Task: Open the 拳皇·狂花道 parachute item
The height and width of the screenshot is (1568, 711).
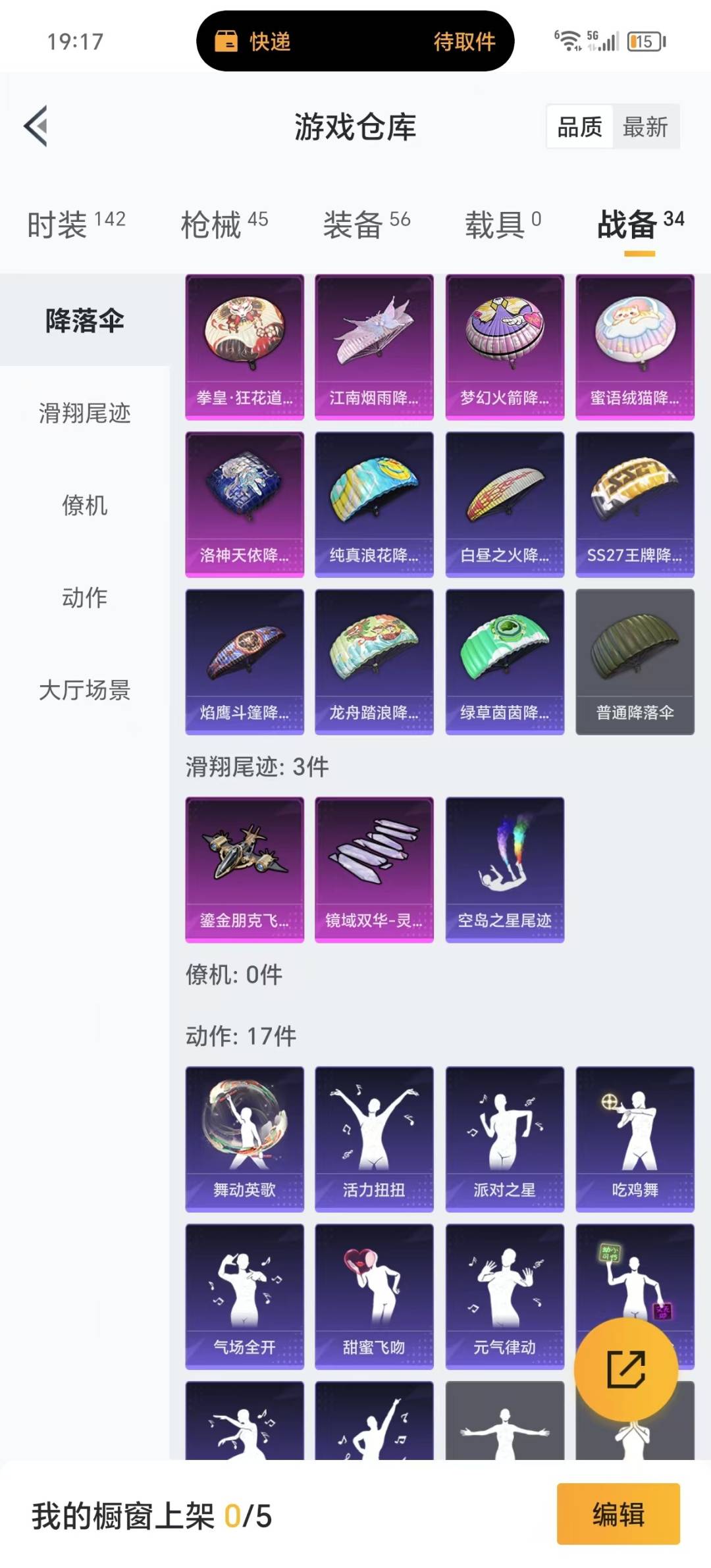Action: 245,347
